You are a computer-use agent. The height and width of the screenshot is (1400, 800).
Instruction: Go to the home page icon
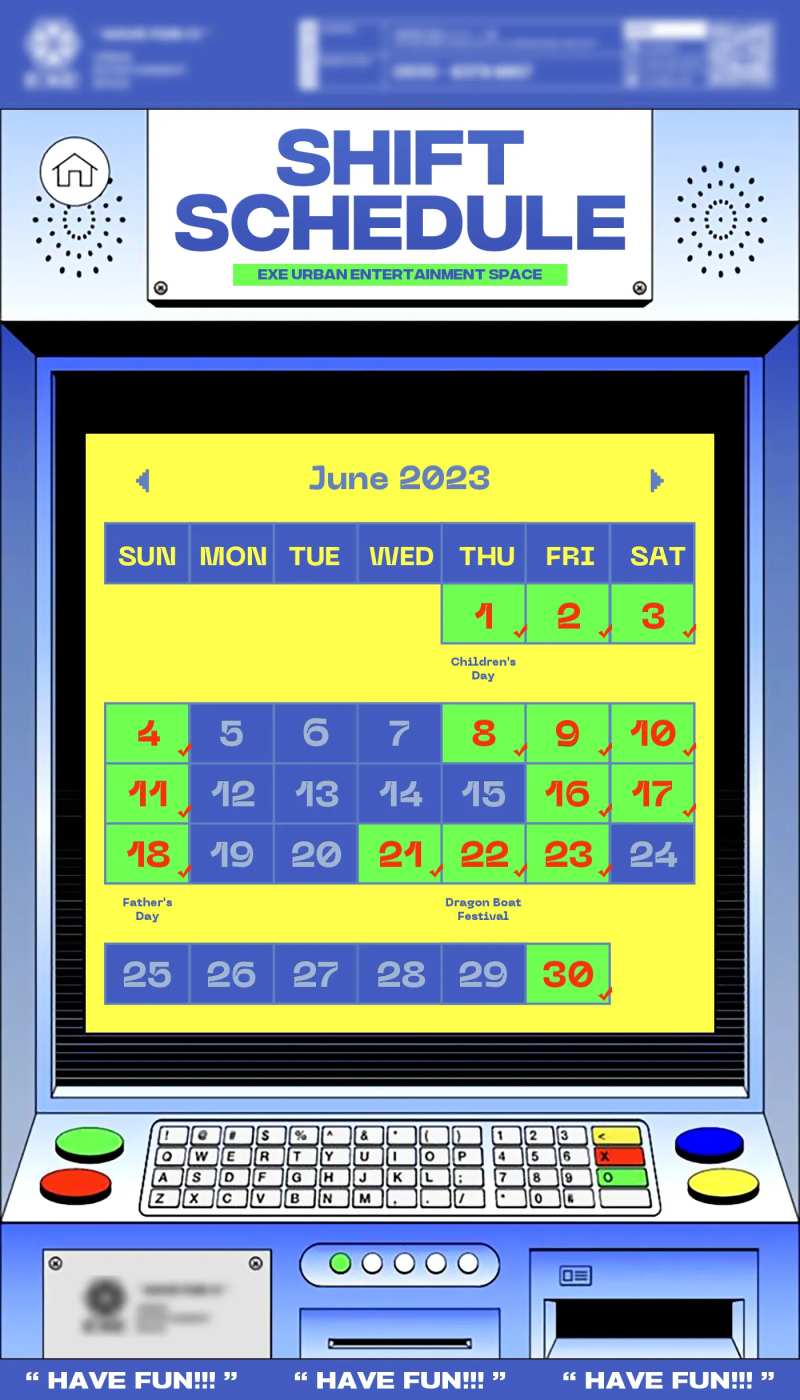coord(75,171)
